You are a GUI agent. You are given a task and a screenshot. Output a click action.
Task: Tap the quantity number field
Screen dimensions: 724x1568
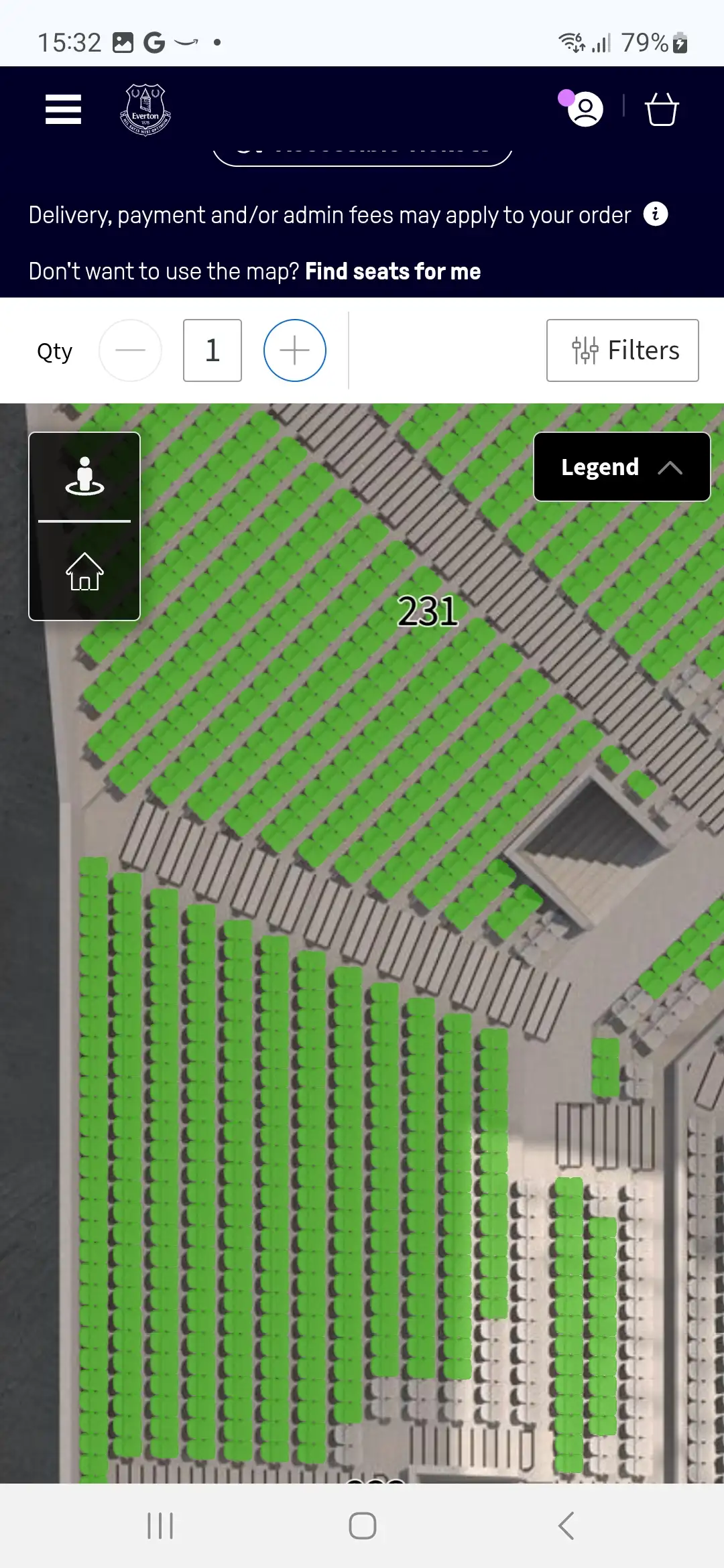tap(213, 350)
